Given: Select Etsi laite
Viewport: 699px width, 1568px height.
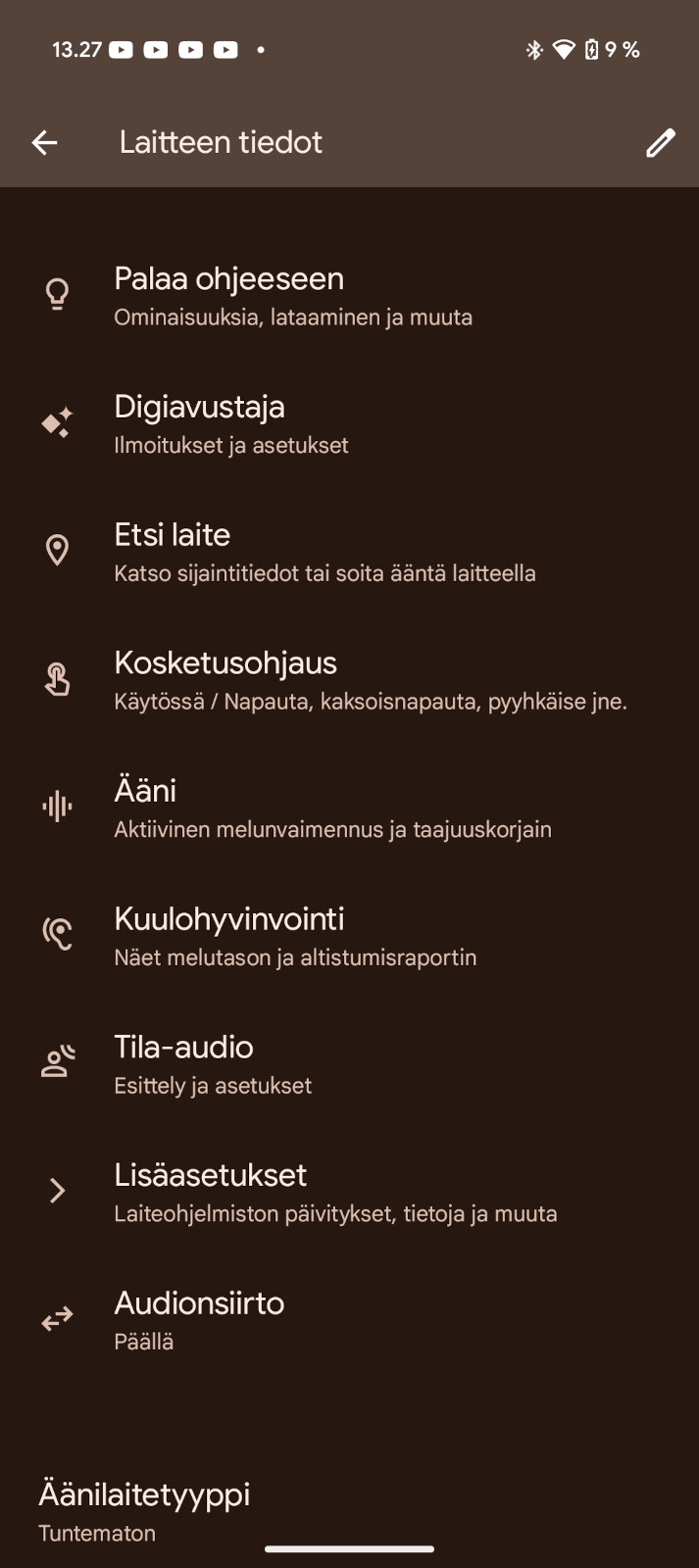Looking at the screenshot, I should click(x=349, y=553).
